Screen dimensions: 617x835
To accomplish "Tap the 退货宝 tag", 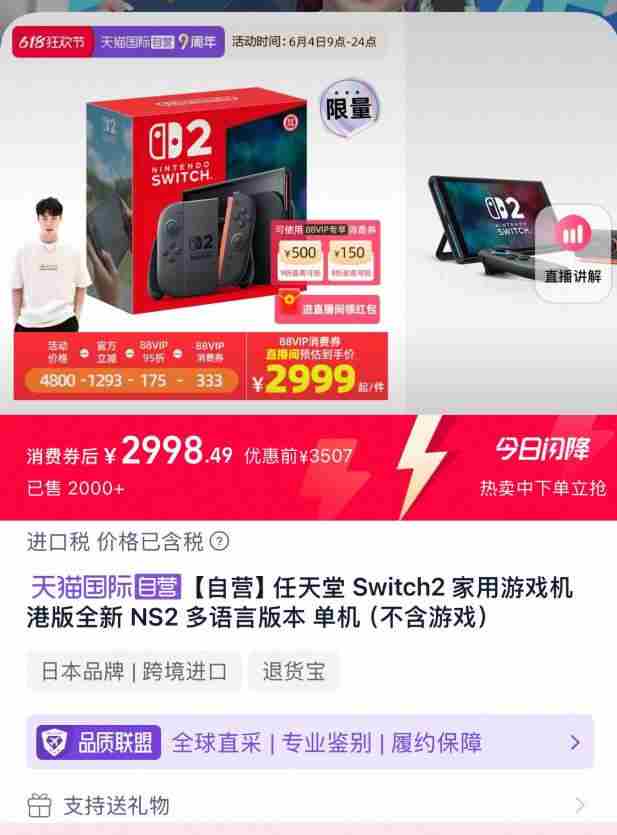I will tap(293, 671).
